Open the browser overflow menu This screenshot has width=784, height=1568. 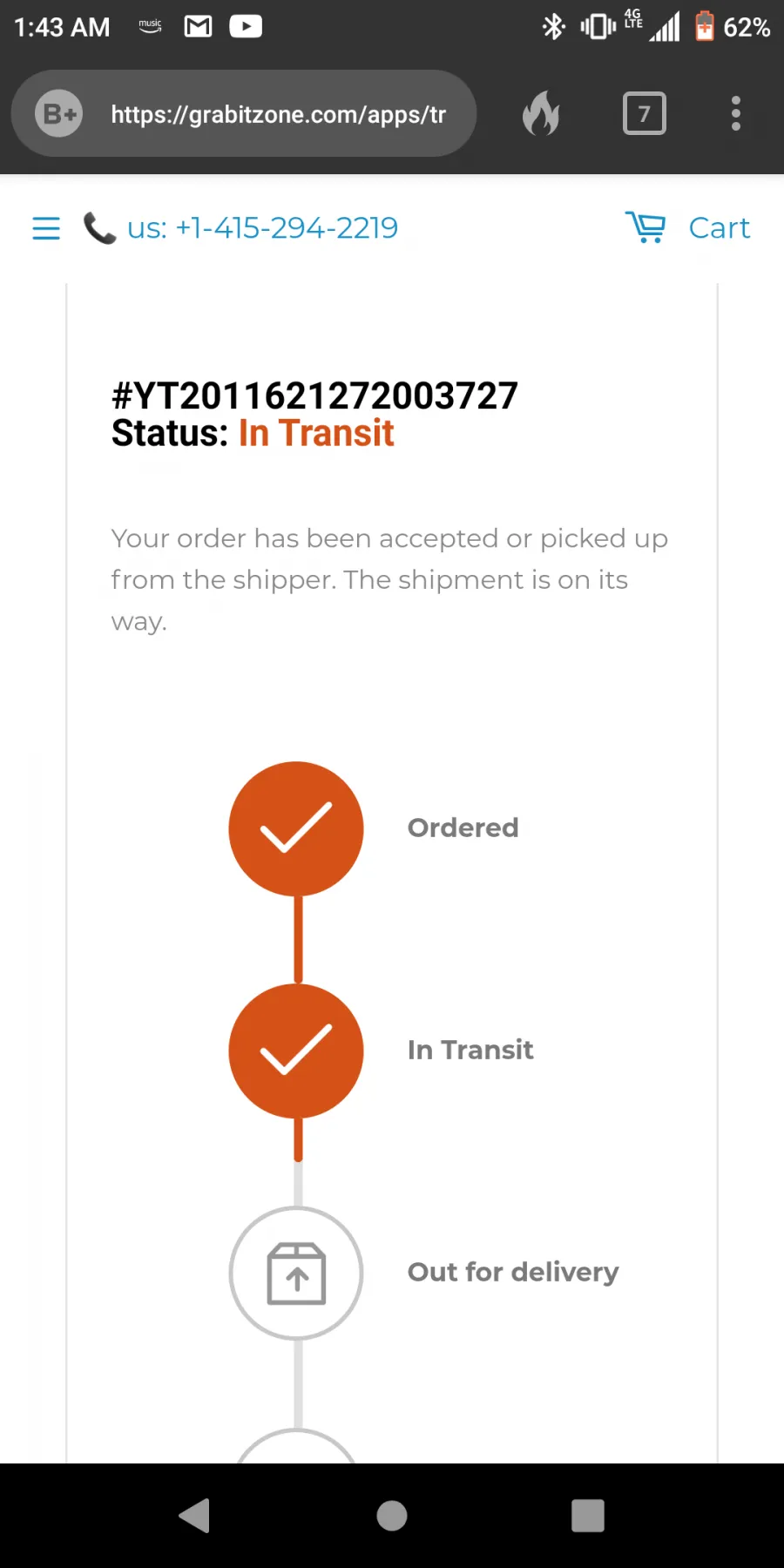[736, 113]
